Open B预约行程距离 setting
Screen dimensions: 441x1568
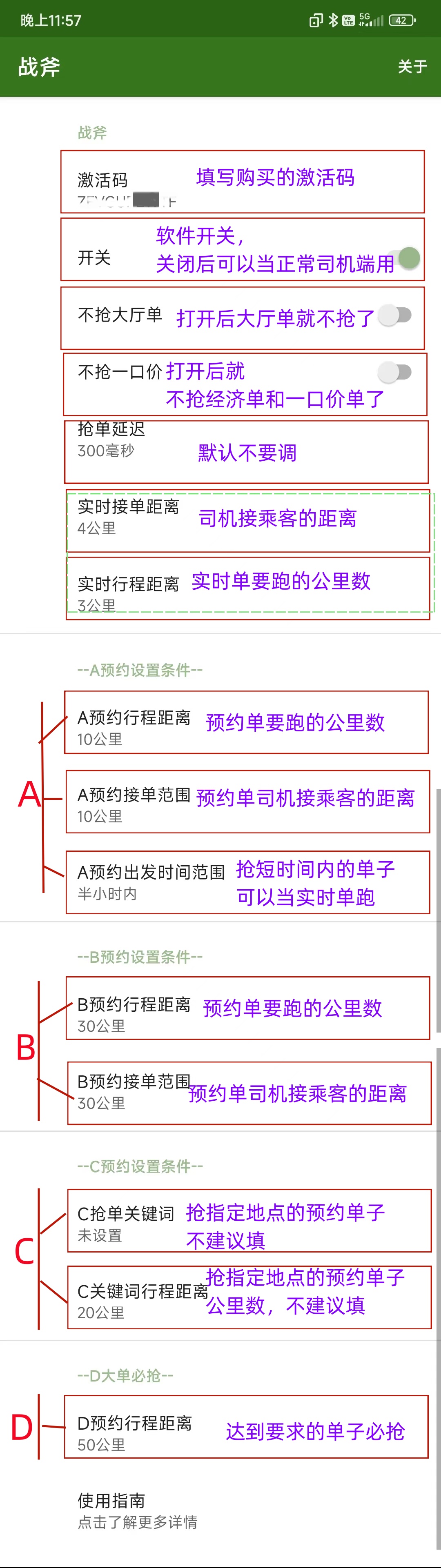134,1015
